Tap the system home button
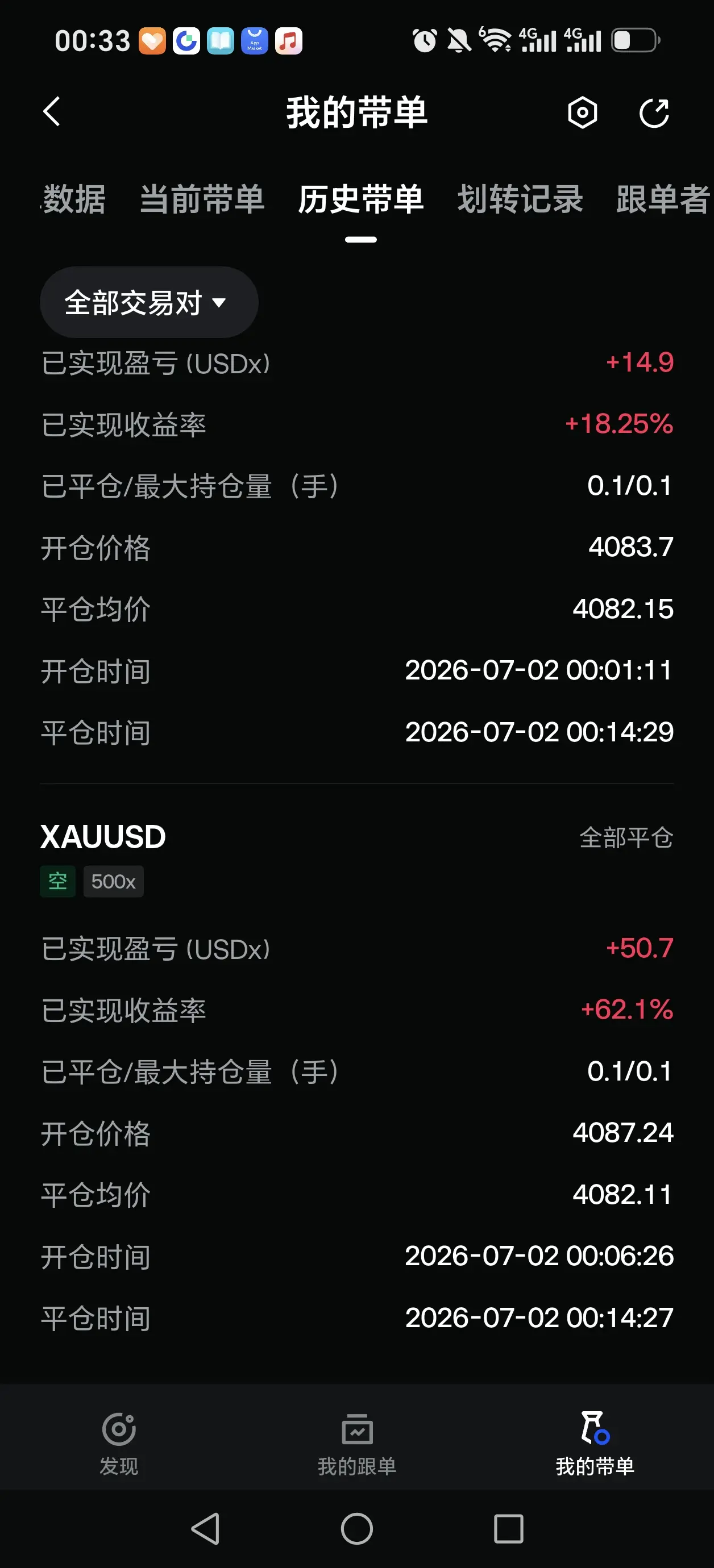This screenshot has height=1568, width=714. (357, 1529)
